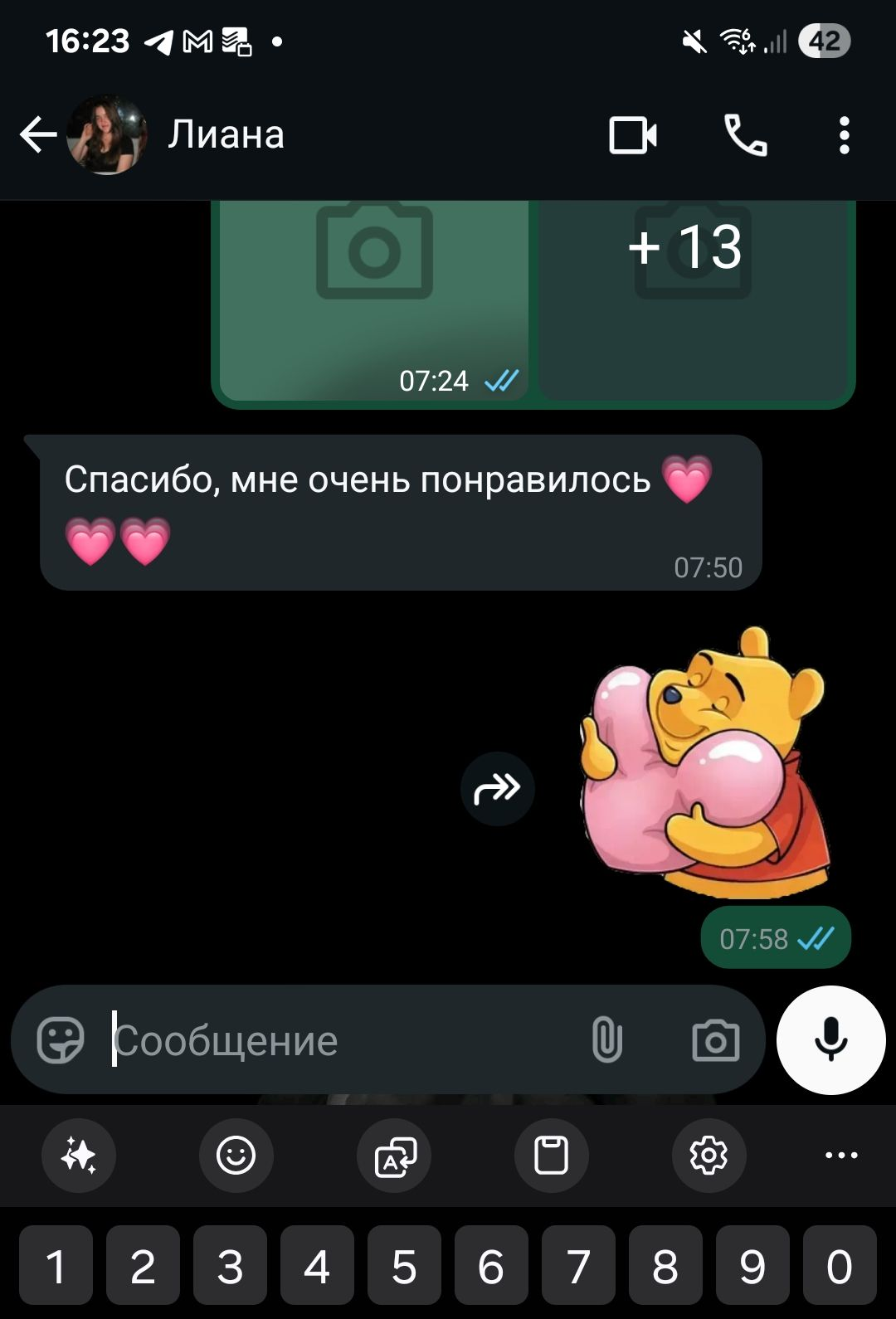Open the camera from the message bar
896x1319 pixels.
(715, 1040)
